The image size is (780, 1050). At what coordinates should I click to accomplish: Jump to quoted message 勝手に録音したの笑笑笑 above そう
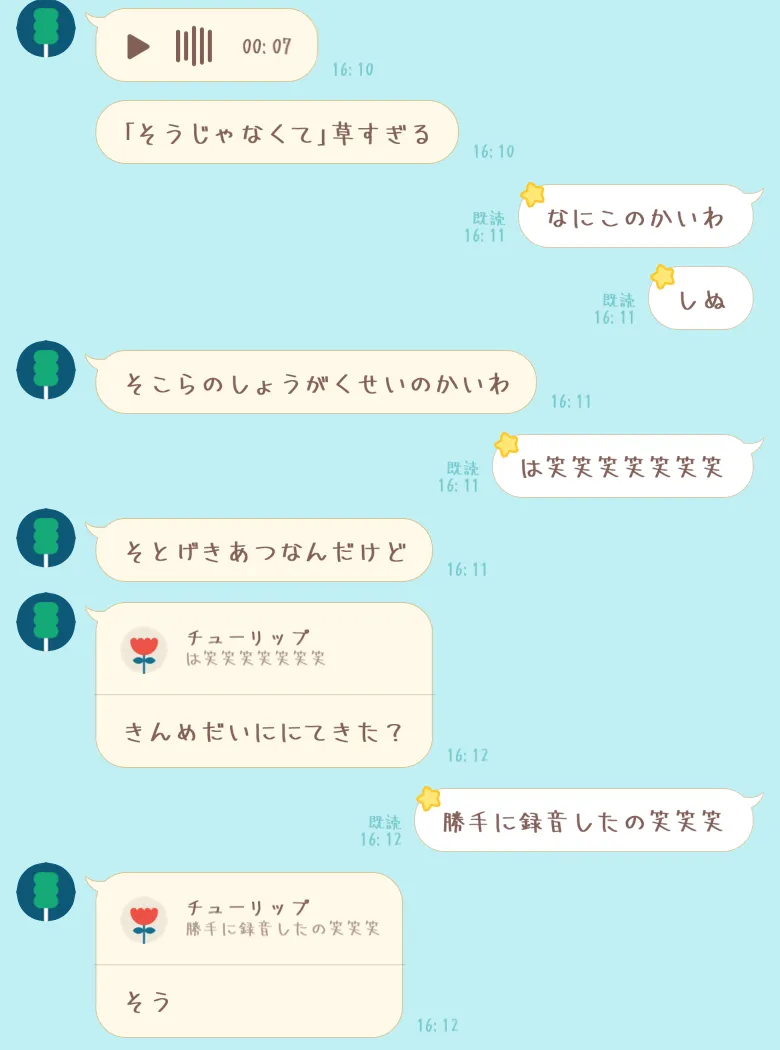tap(250, 919)
